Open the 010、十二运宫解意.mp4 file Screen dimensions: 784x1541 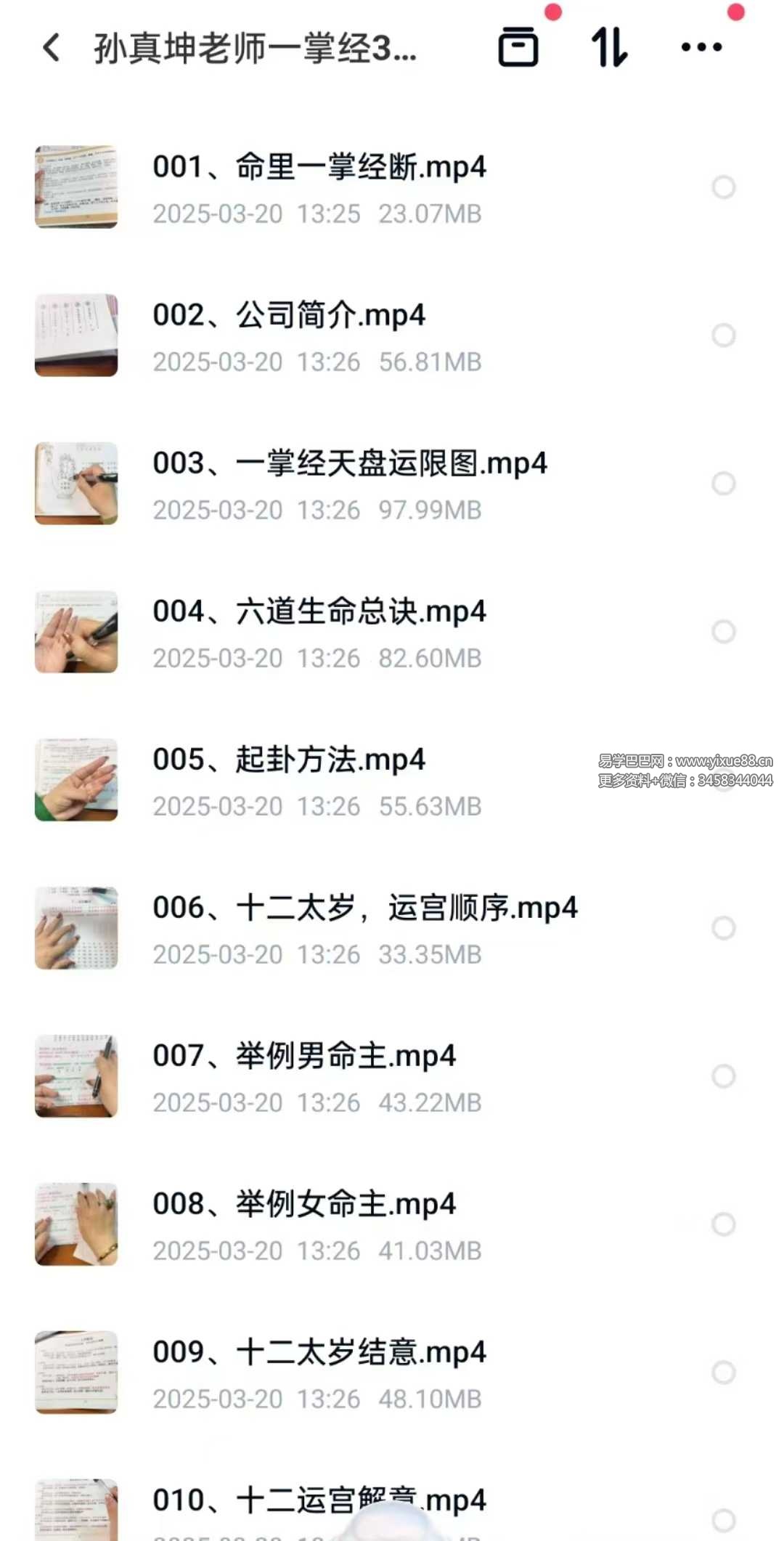pyautogui.click(x=319, y=1500)
